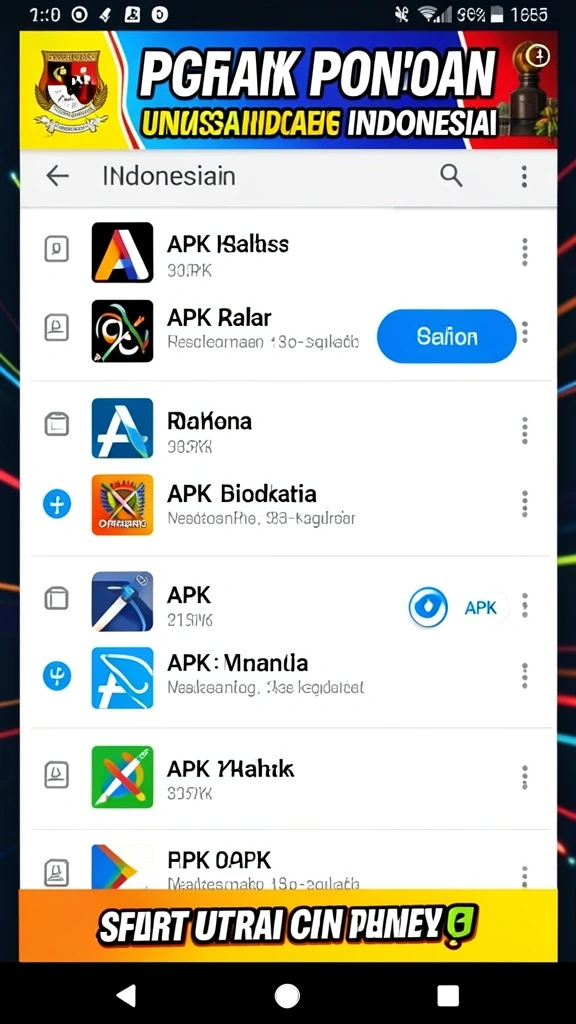Tap the system back button
The image size is (576, 1024).
[x=126, y=995]
